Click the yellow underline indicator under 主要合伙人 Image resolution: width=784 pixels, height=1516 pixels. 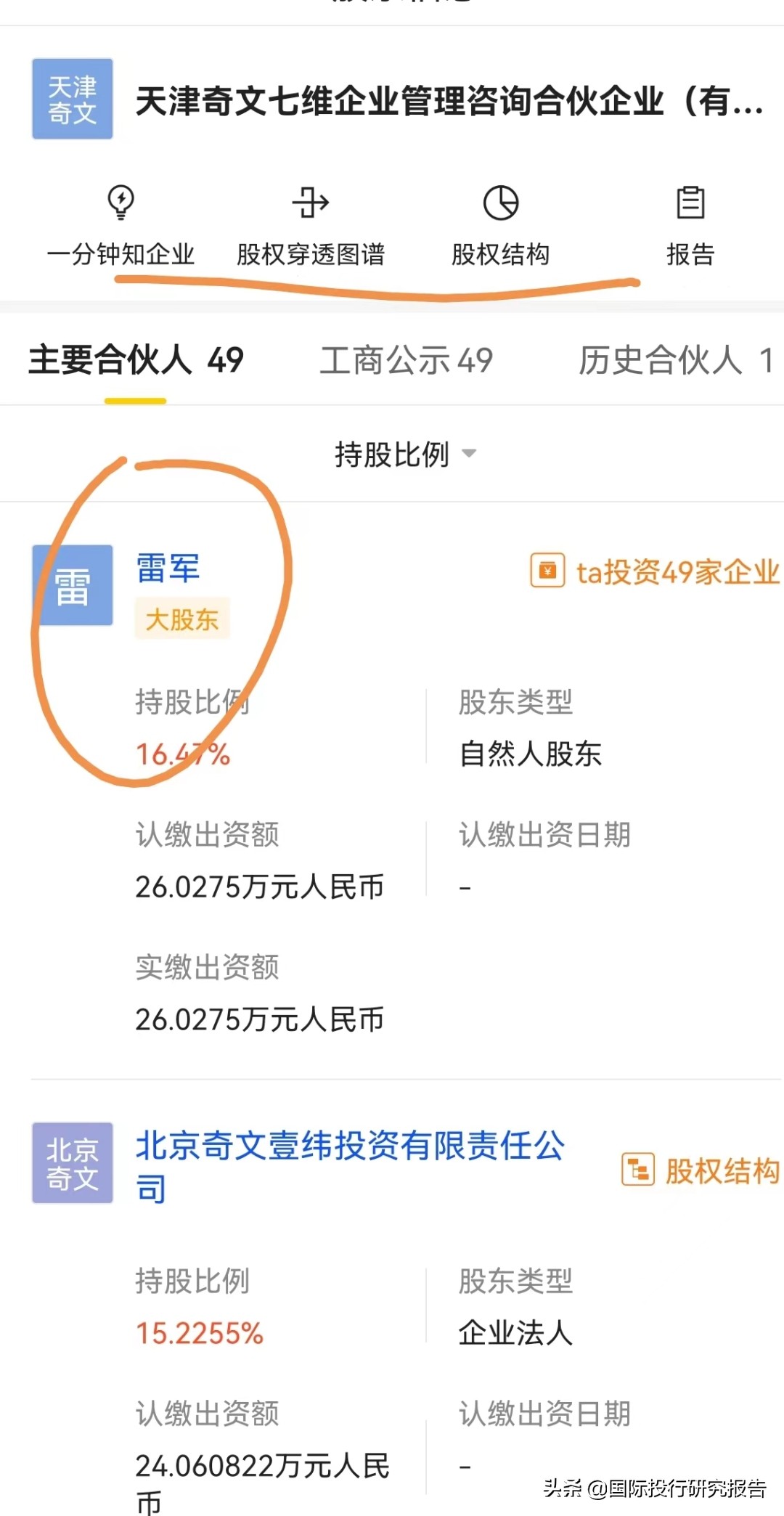coord(135,399)
